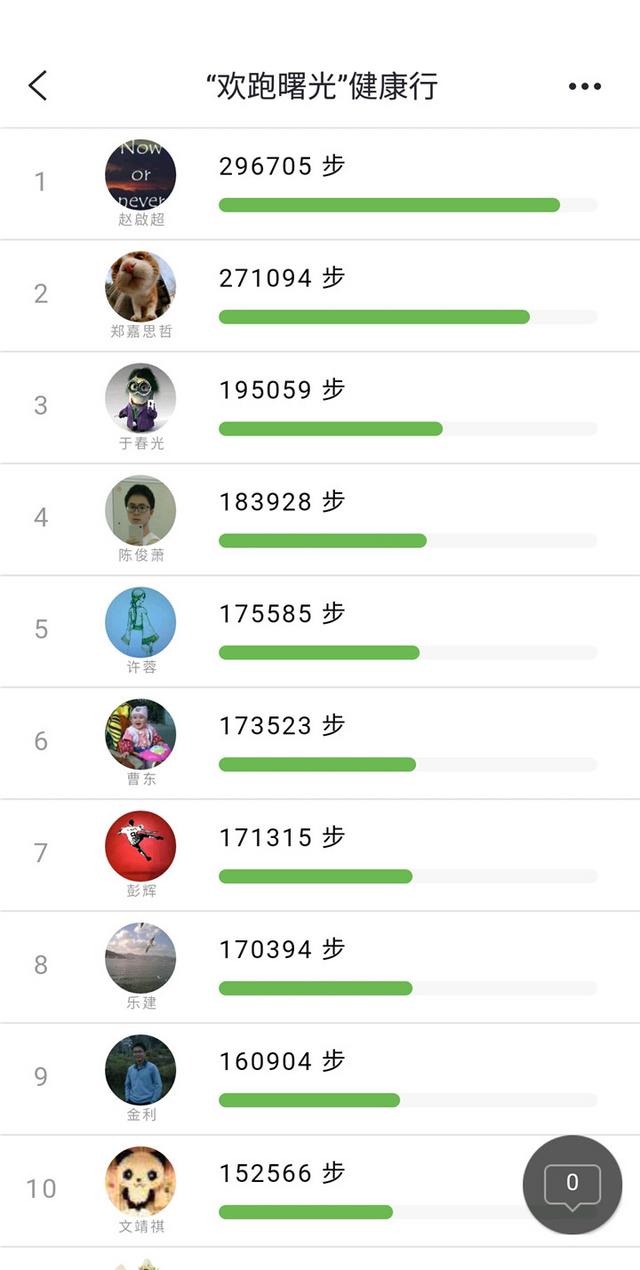The width and height of the screenshot is (640, 1270).
Task: View 于春光's third-place entry
Action: point(320,408)
